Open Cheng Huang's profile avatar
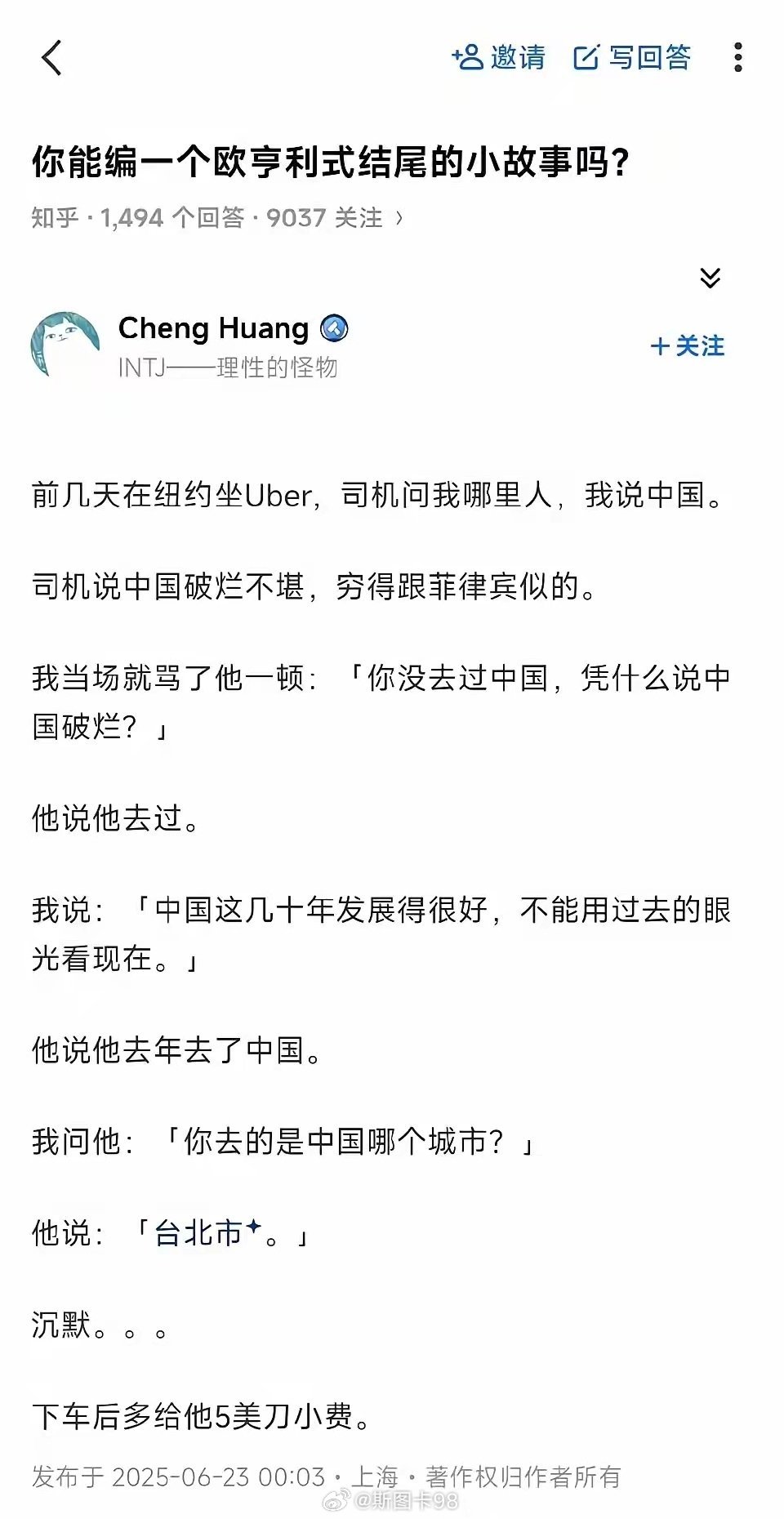The image size is (784, 1519). pos(65,345)
